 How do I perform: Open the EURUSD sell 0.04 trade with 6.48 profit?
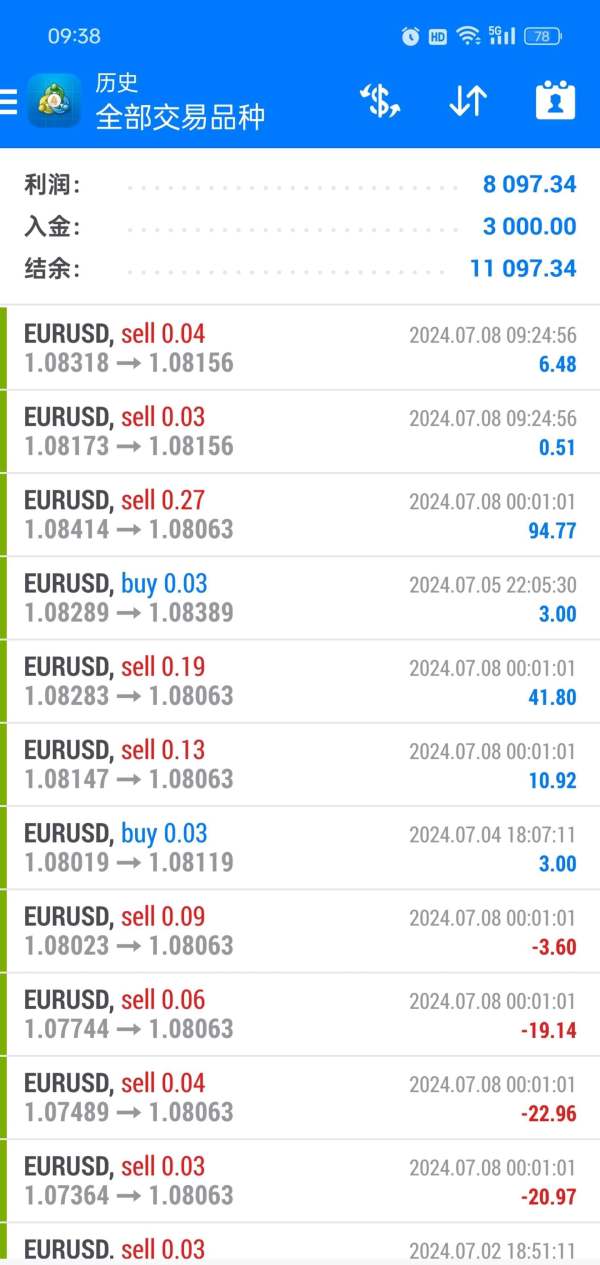[300, 348]
